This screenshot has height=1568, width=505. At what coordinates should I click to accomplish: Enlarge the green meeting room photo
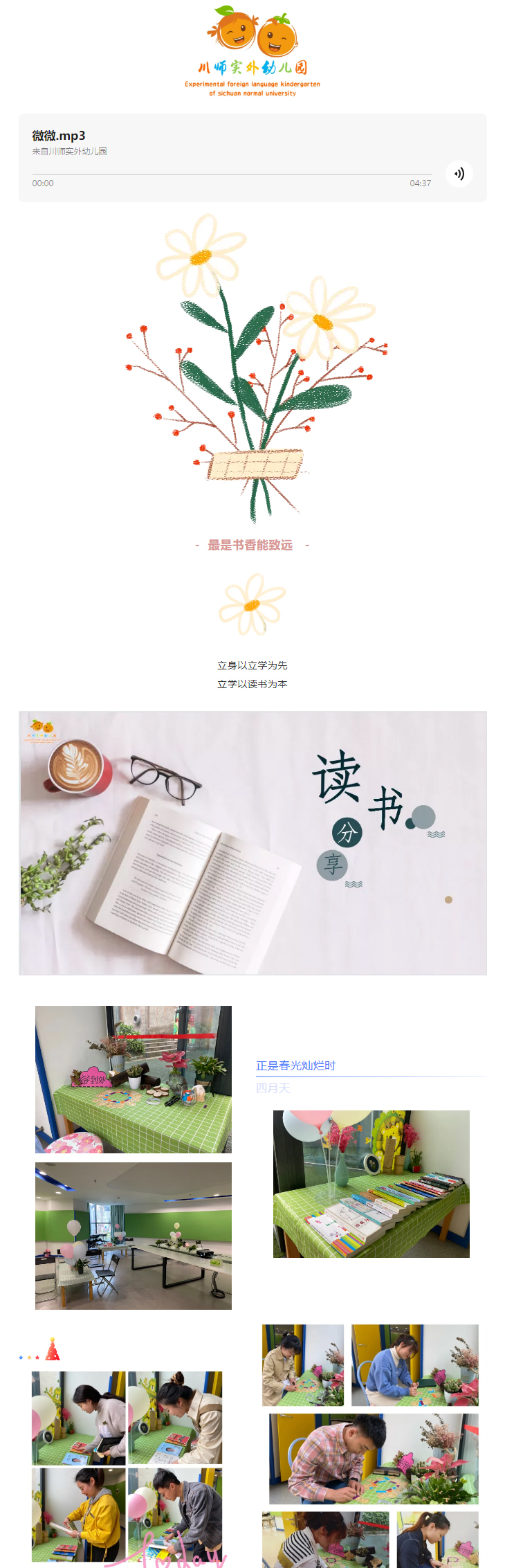click(x=134, y=1236)
